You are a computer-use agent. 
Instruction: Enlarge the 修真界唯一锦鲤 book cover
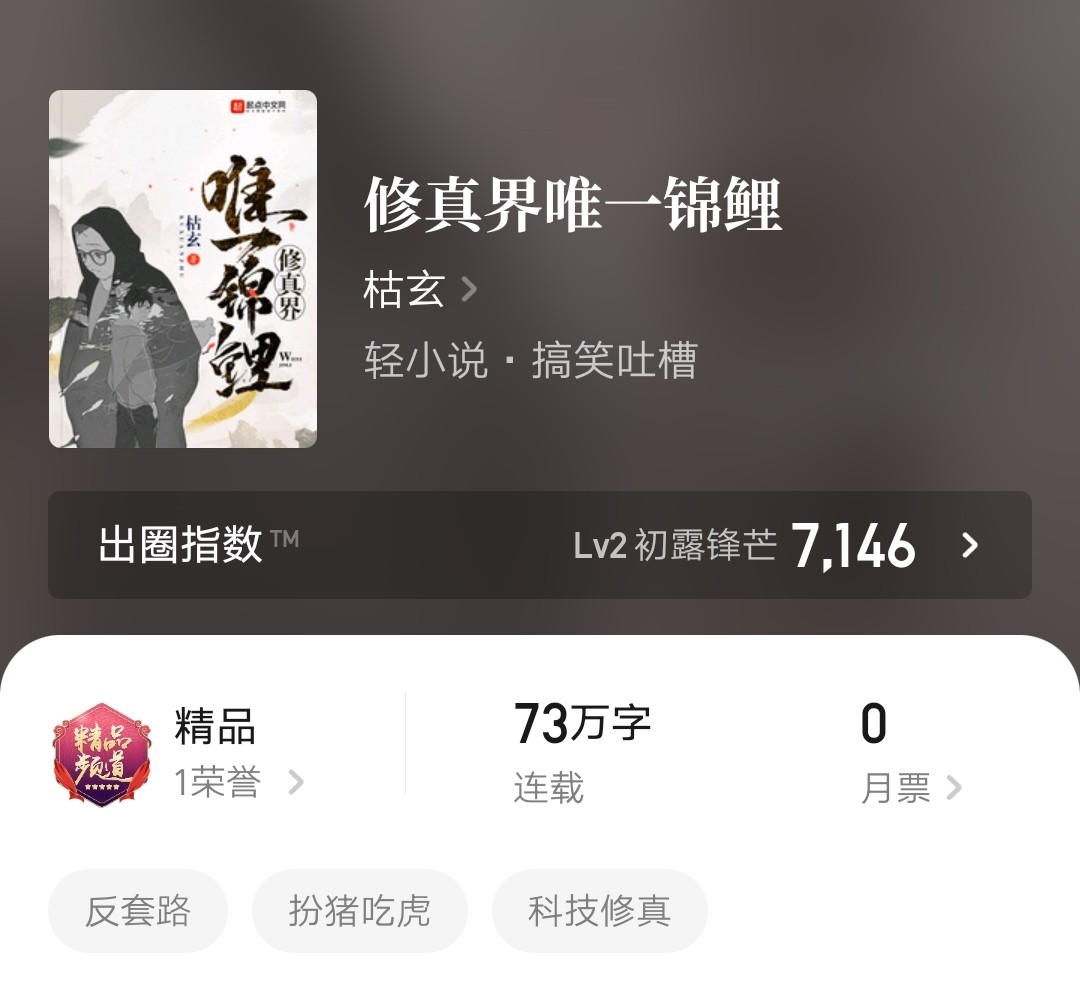[183, 269]
